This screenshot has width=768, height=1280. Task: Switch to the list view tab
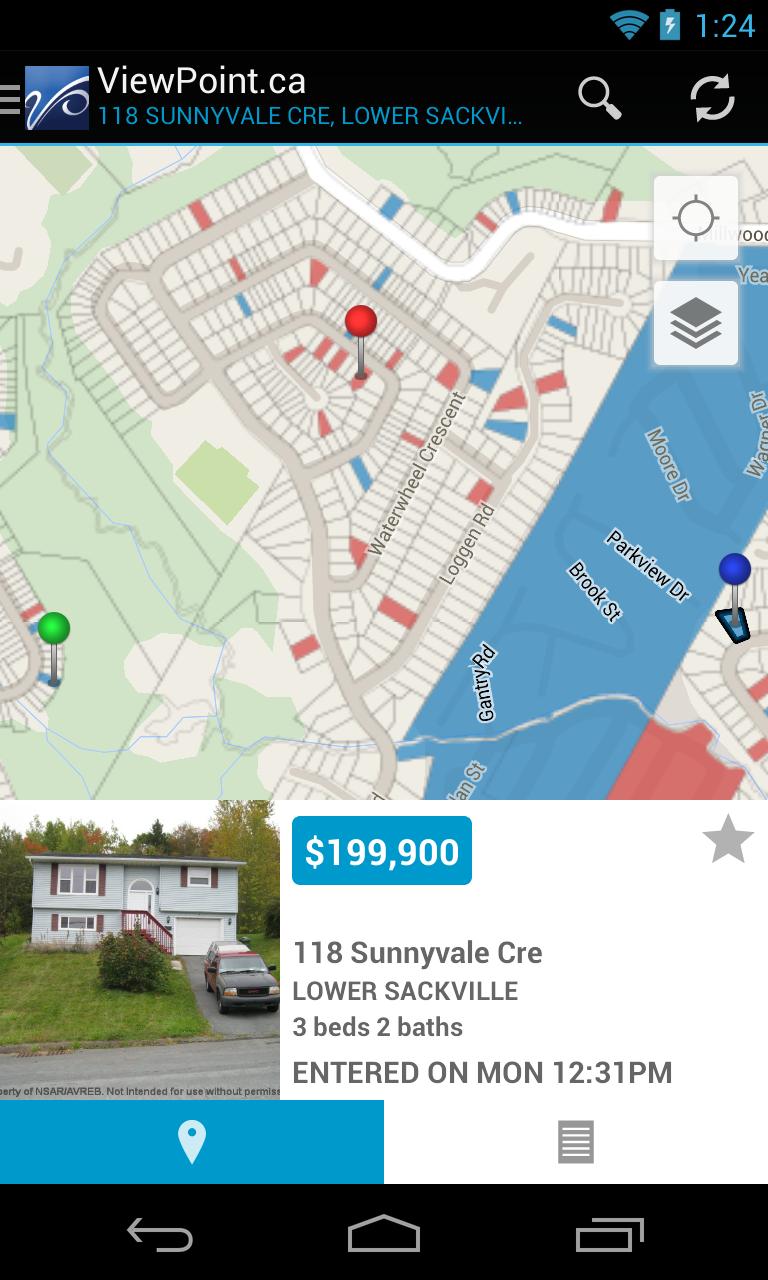[576, 1142]
